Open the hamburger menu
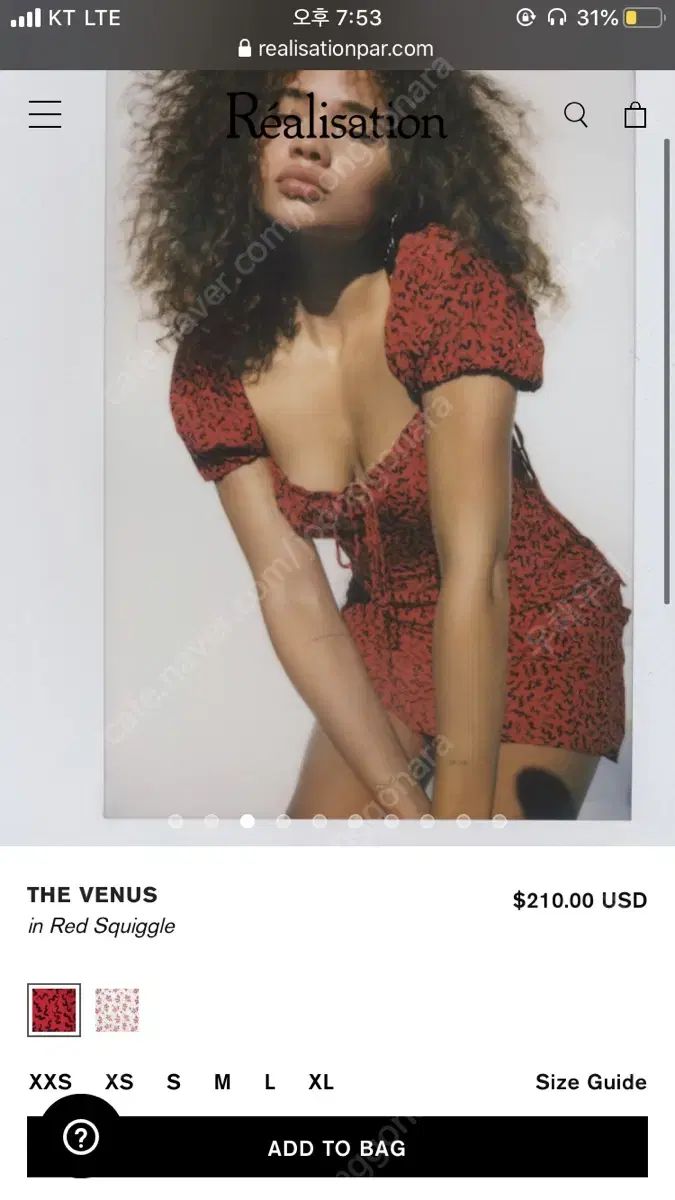The width and height of the screenshot is (675, 1200). [45, 114]
